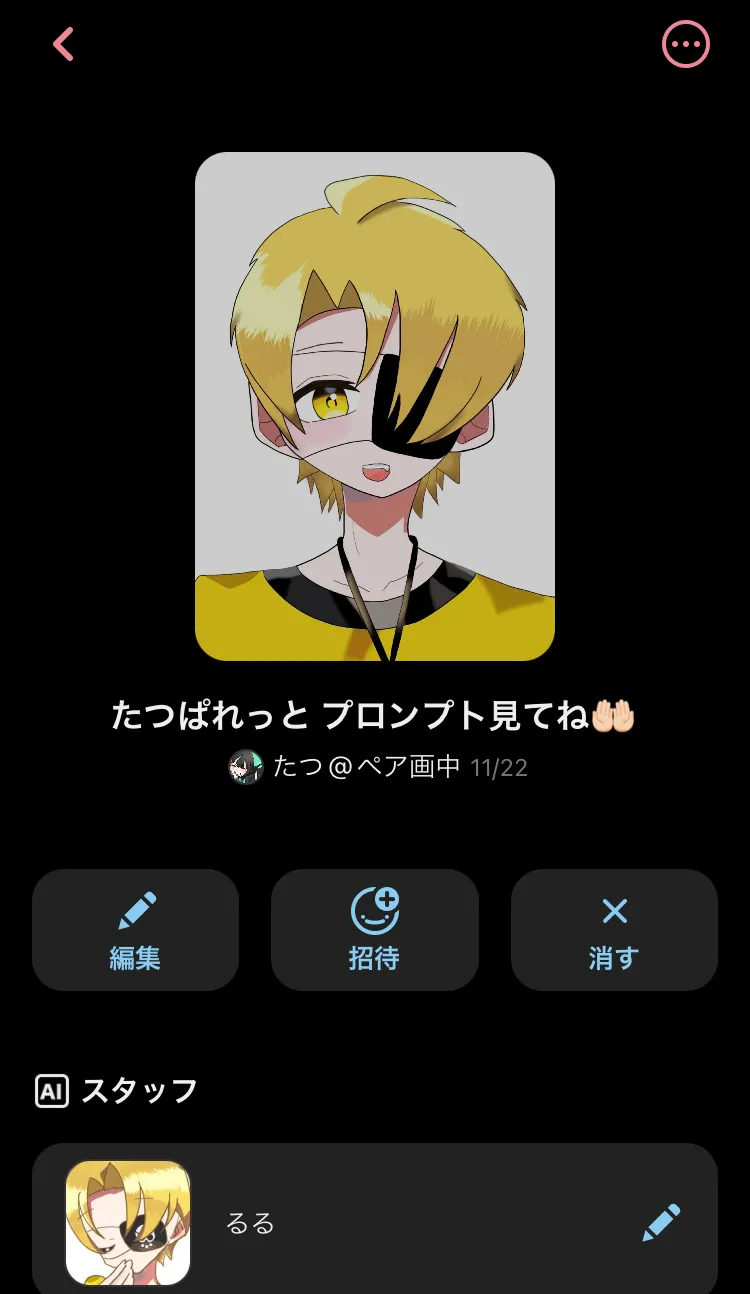Go back using the pink arrow
Screen dimensions: 750x1294
tap(63, 44)
